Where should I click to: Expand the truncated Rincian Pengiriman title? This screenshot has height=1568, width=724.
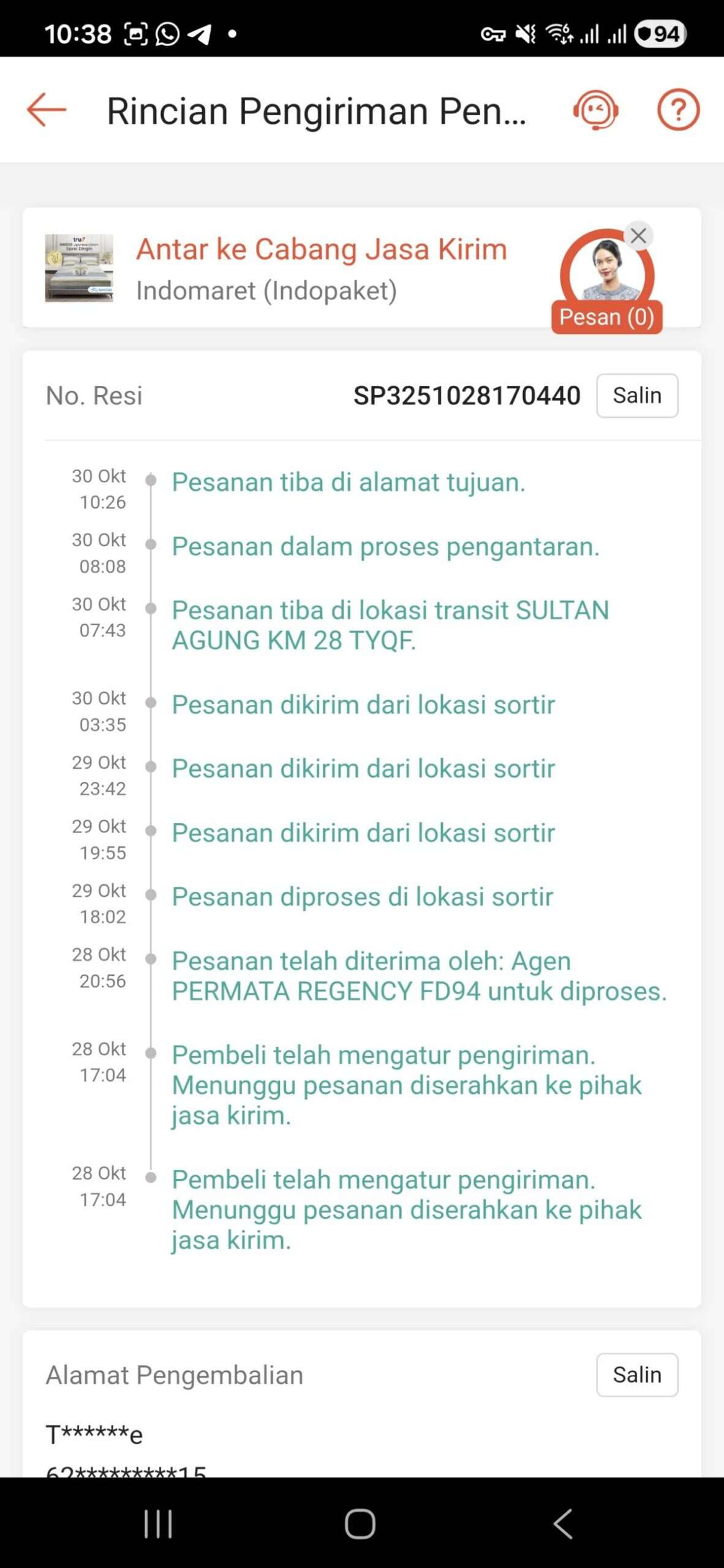[316, 110]
